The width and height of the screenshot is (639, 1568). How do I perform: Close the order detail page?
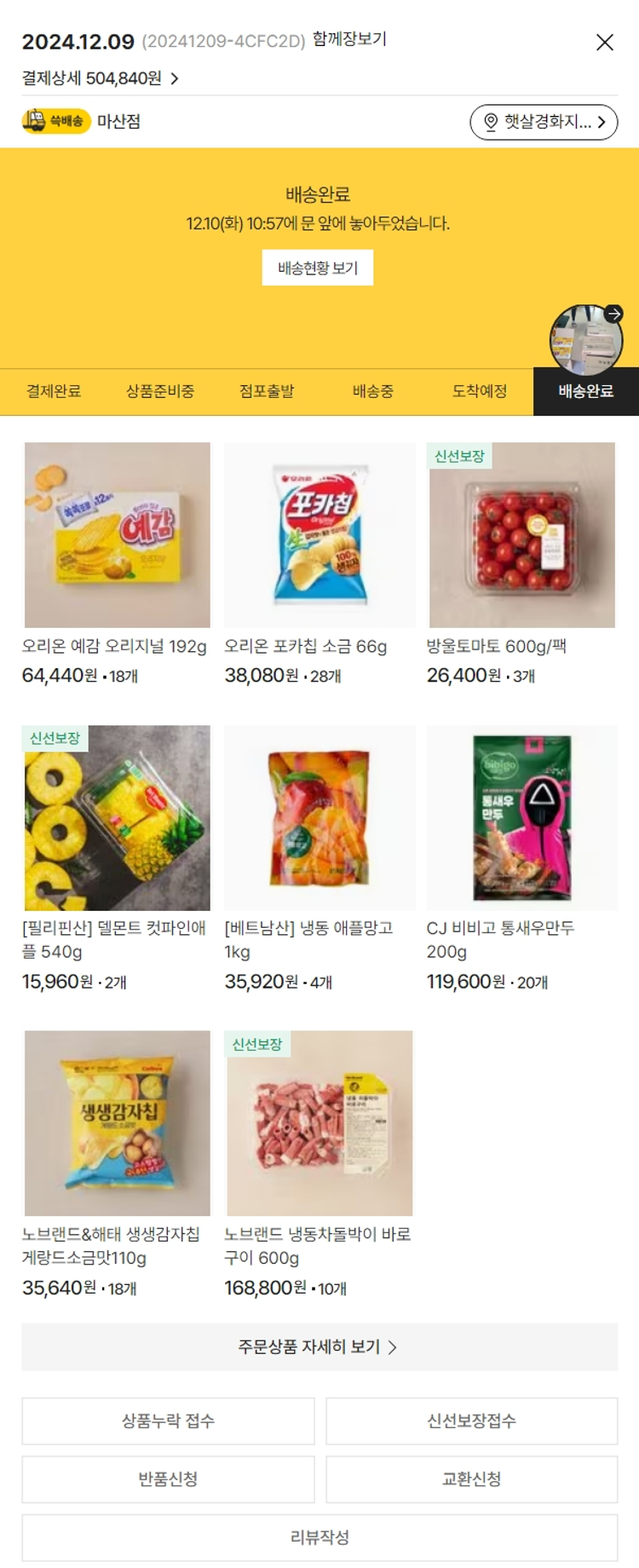coord(604,43)
